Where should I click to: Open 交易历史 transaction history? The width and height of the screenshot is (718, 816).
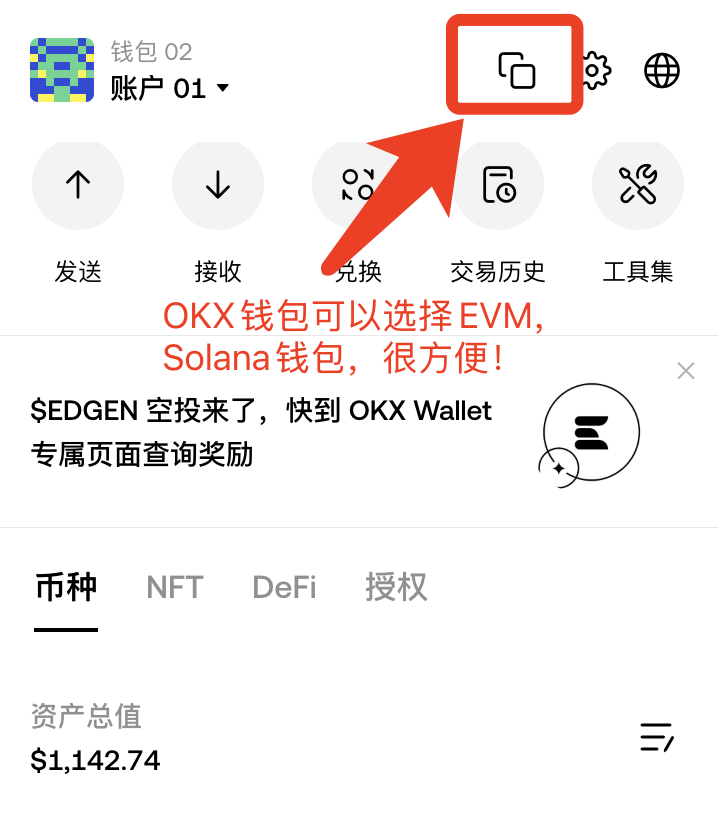[498, 185]
